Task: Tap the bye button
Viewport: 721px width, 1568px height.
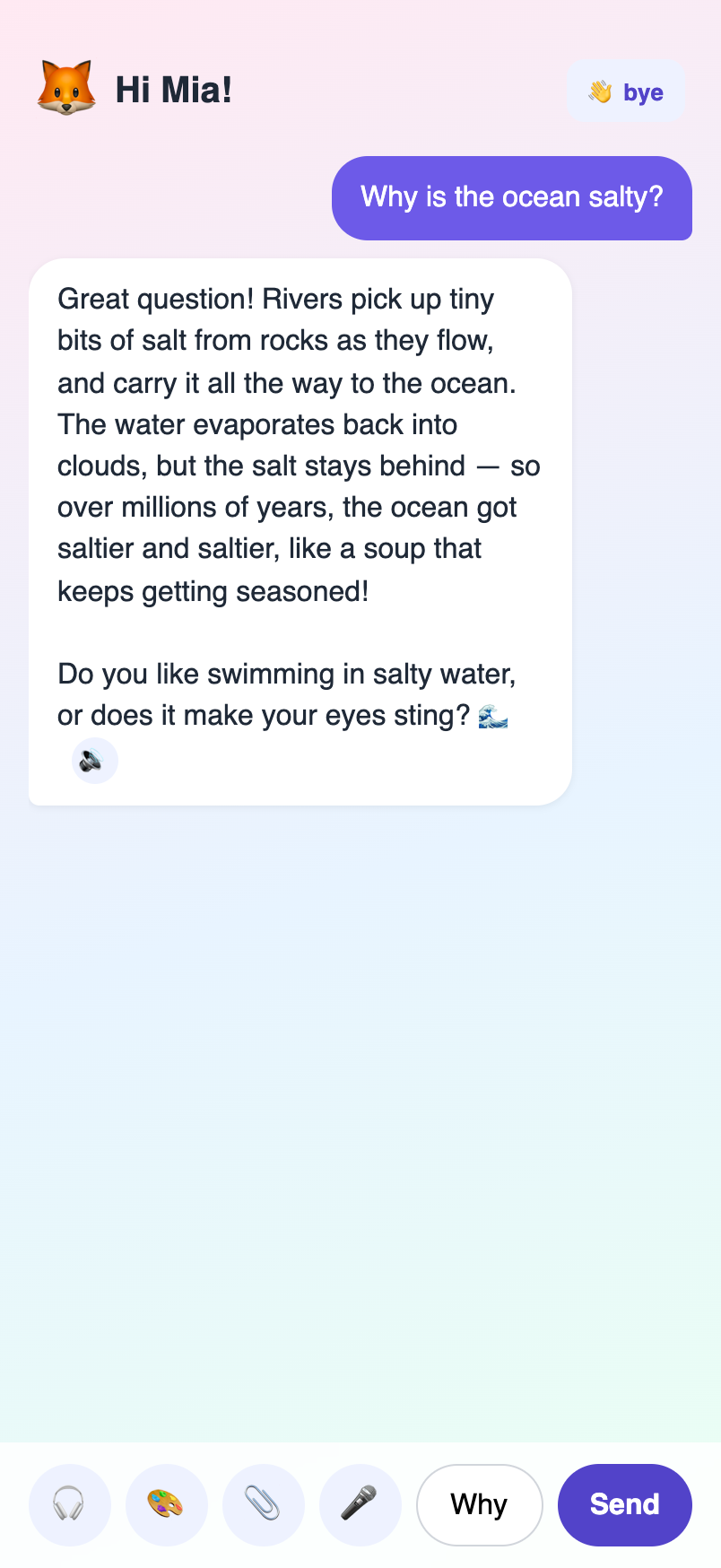Action: tap(626, 91)
